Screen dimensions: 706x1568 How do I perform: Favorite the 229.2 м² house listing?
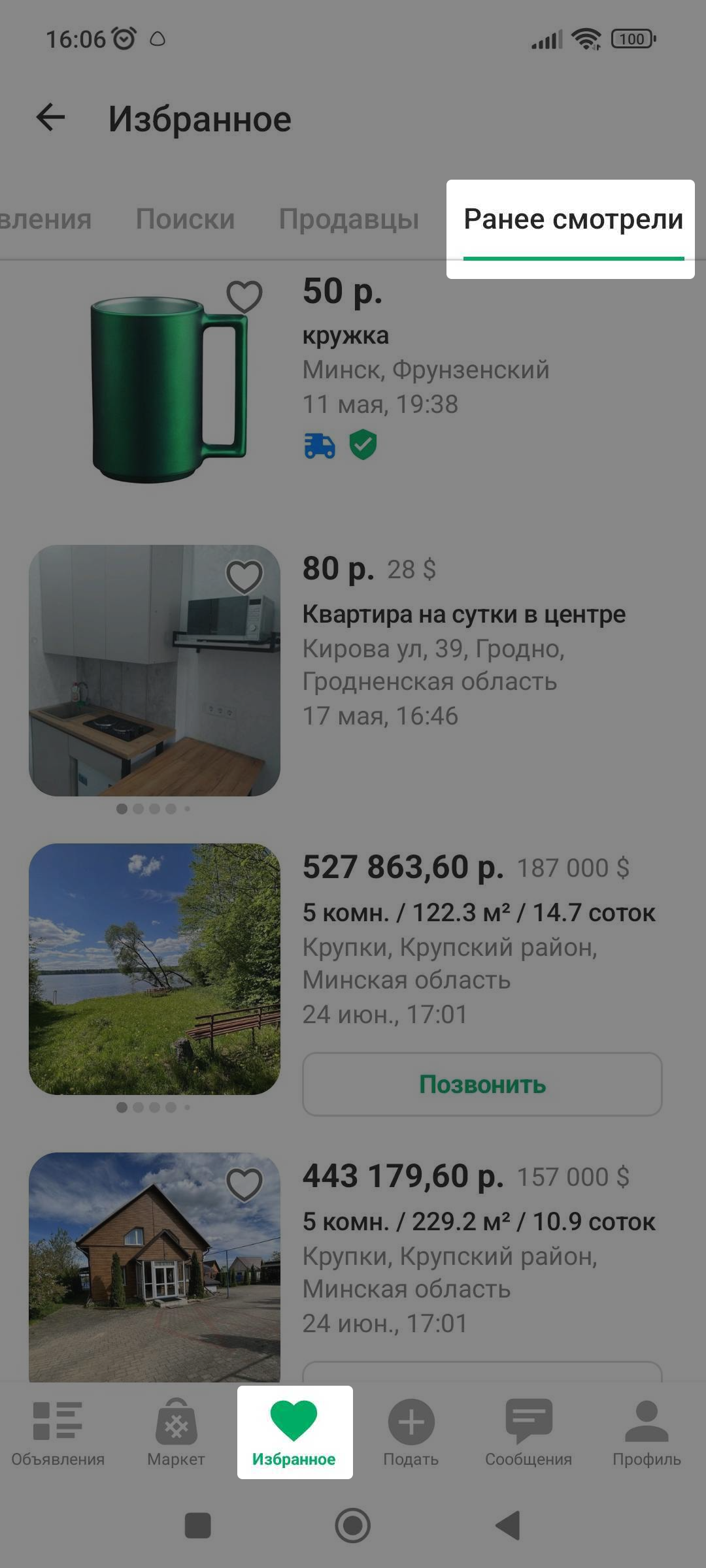point(244,1184)
